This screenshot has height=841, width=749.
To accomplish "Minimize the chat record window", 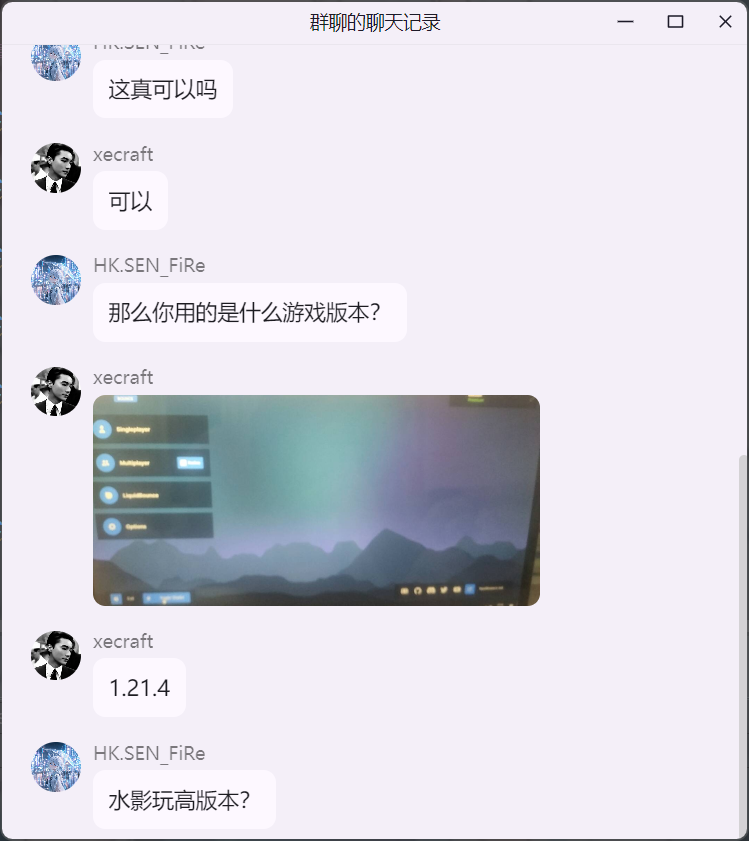I will coord(626,22).
